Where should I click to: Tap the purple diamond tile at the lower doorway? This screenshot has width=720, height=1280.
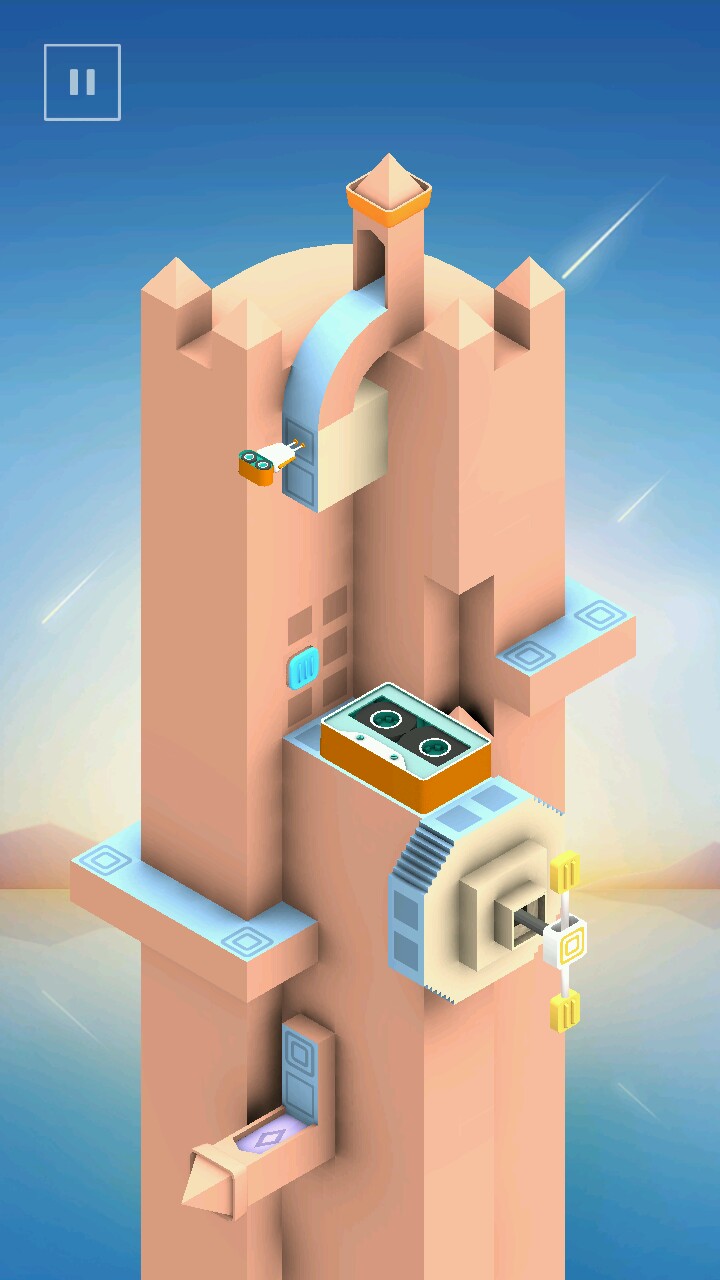[x=270, y=1137]
